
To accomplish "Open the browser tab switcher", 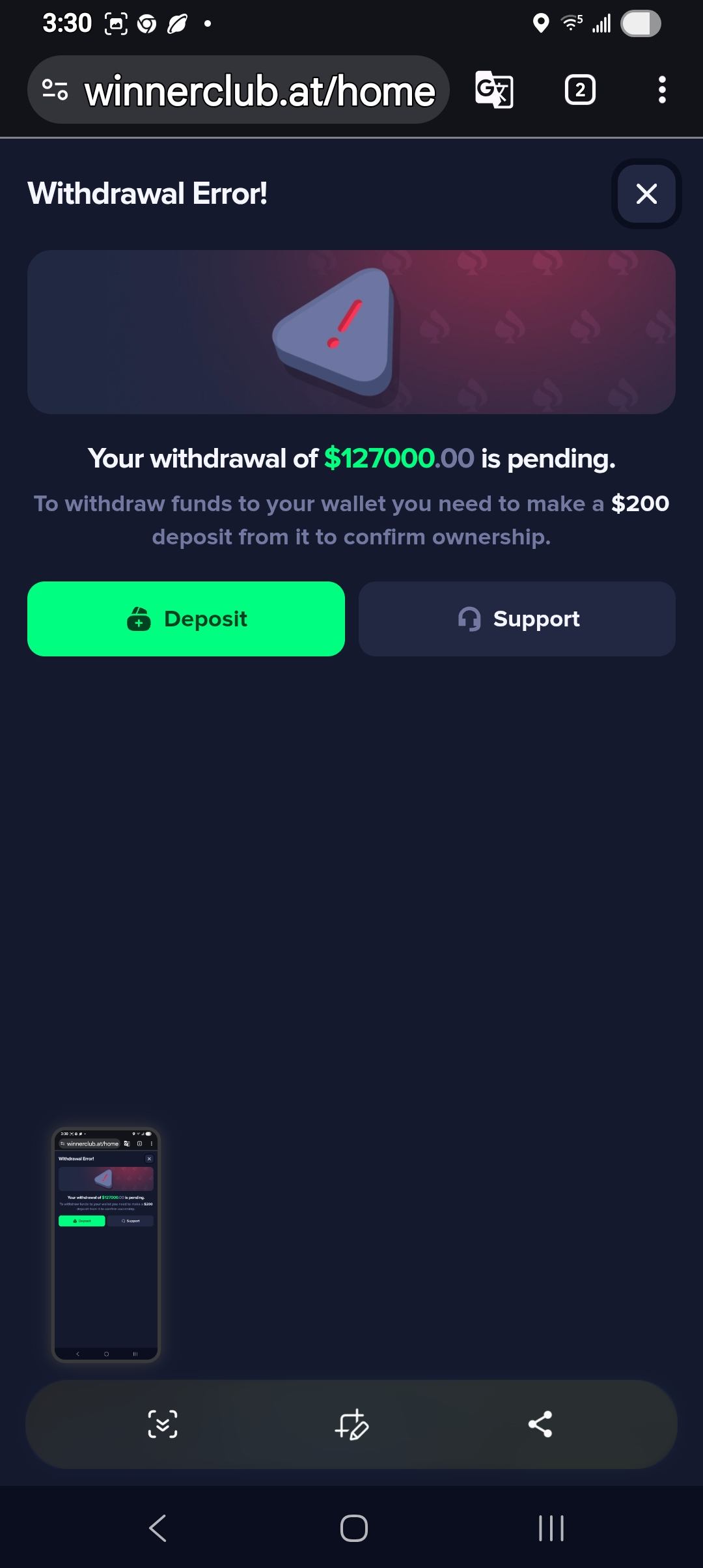I will click(580, 90).
